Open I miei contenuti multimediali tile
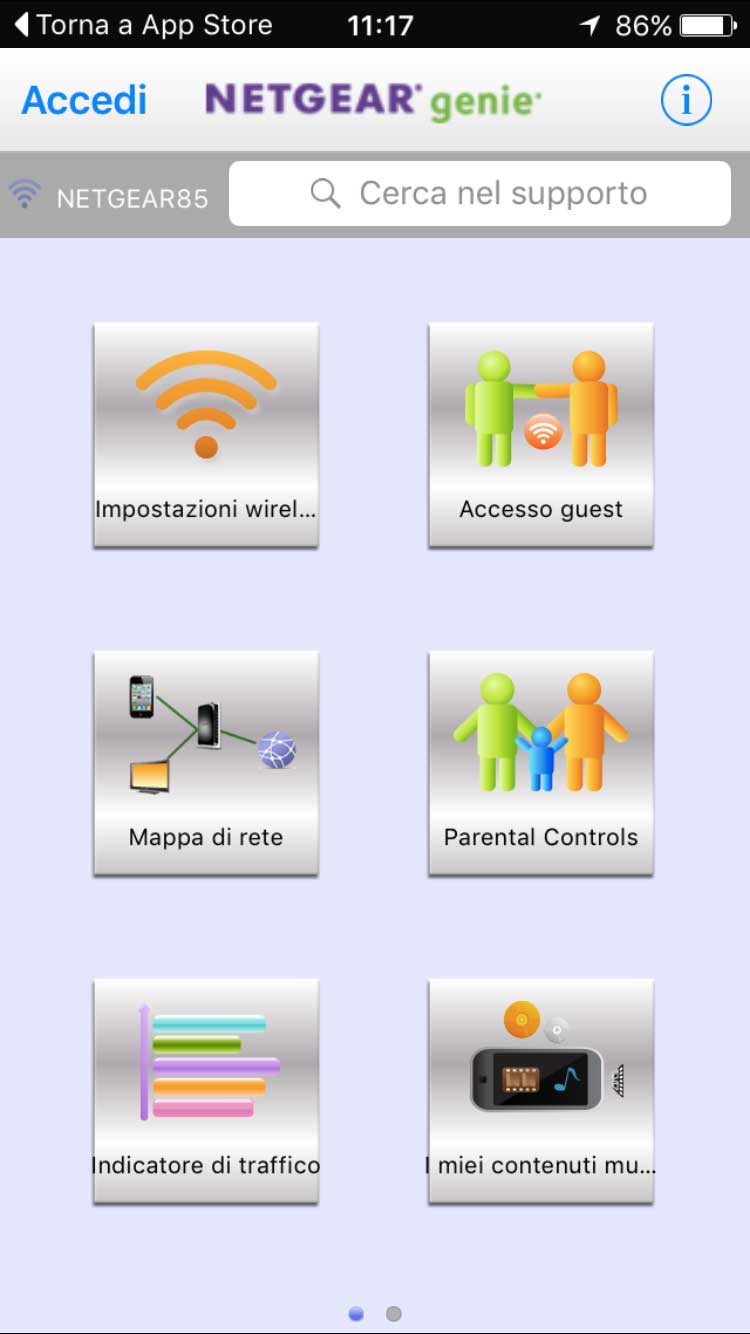The image size is (750, 1334). pyautogui.click(x=541, y=1091)
